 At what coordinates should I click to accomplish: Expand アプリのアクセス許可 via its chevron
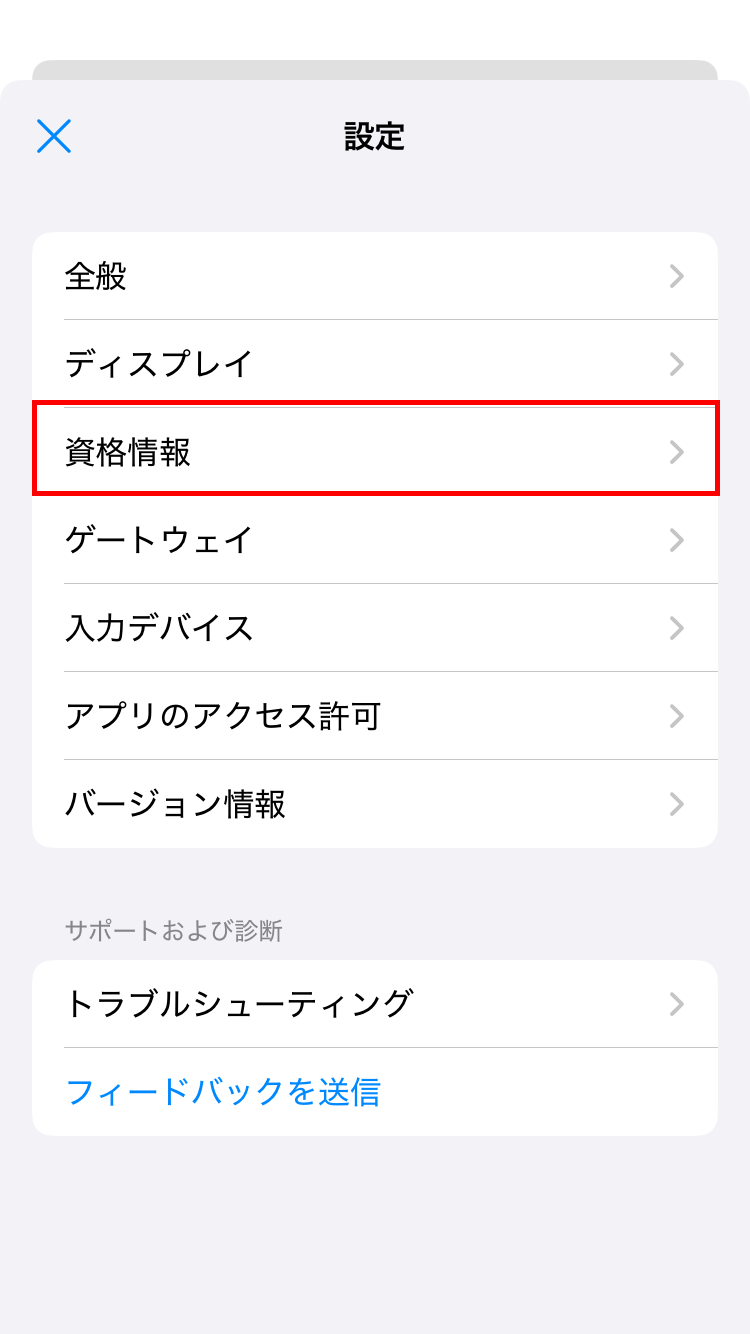[x=678, y=716]
